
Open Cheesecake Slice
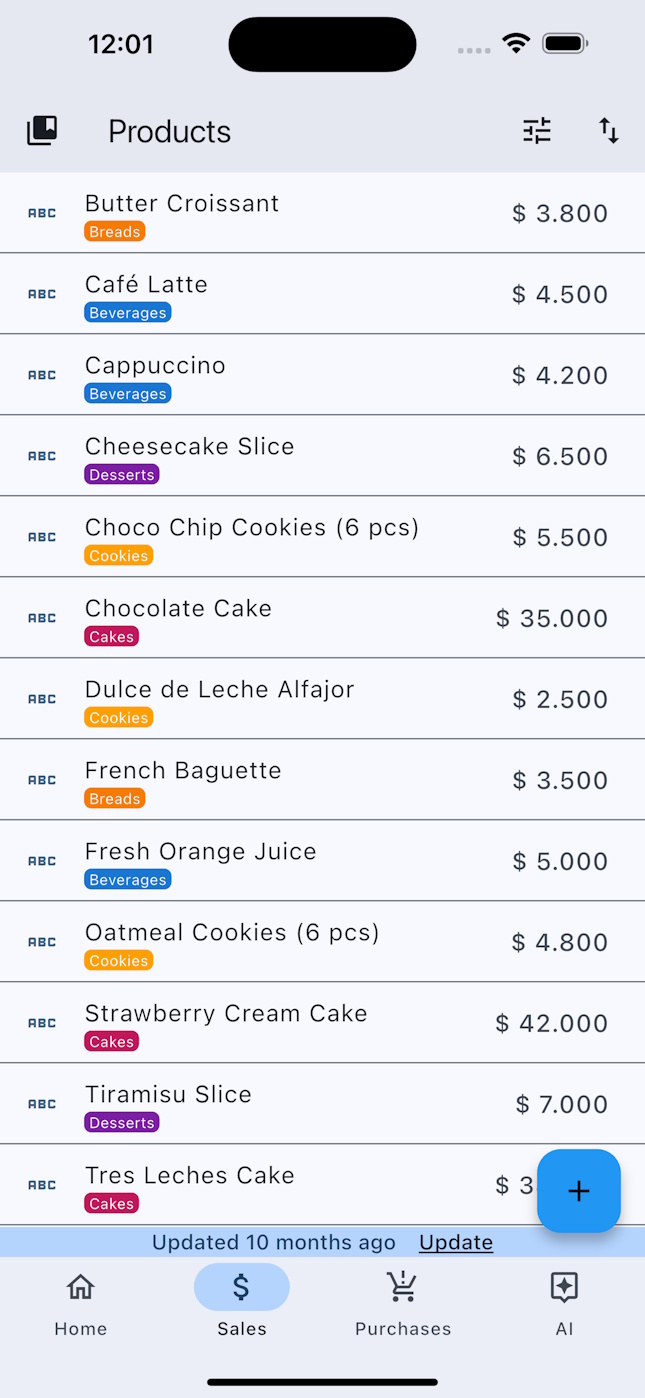point(300,456)
